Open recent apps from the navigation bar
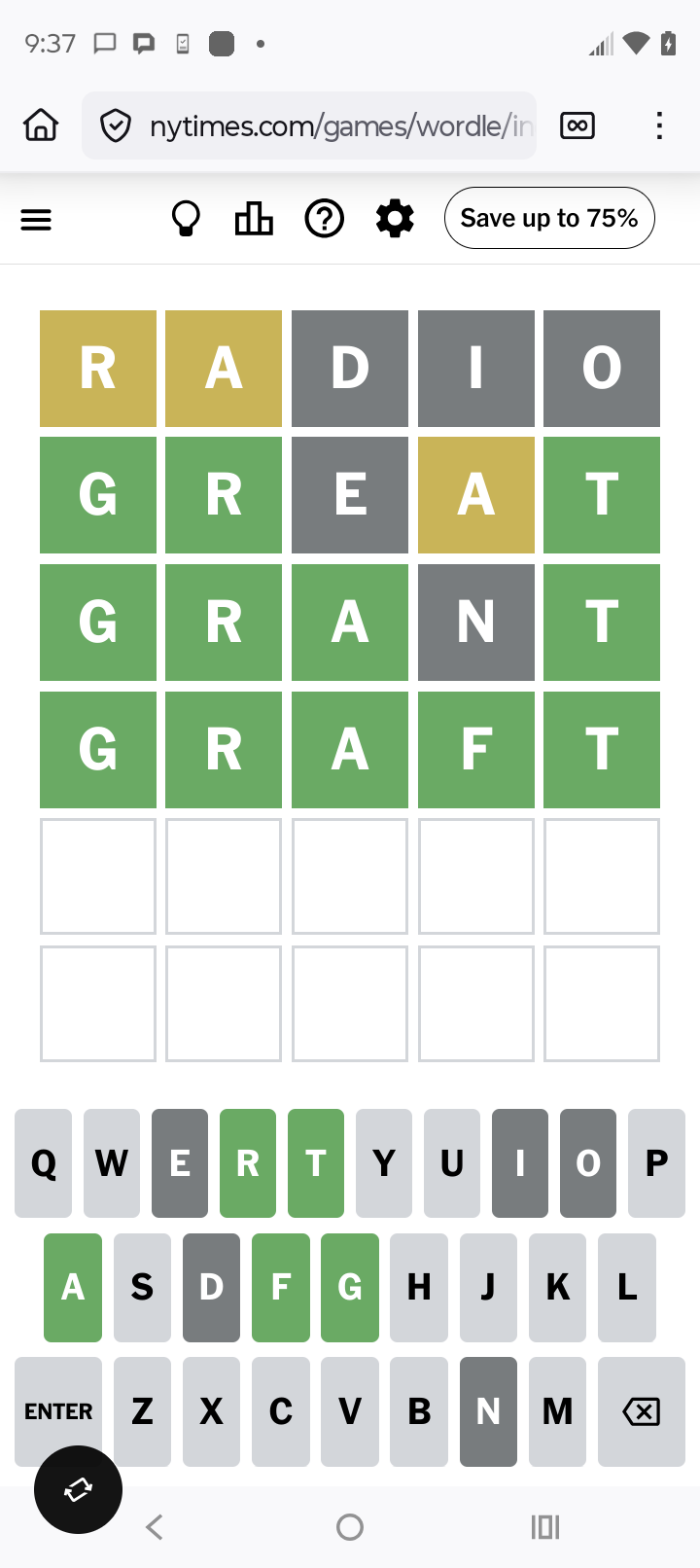Image resolution: width=700 pixels, height=1568 pixels. coord(545,1527)
